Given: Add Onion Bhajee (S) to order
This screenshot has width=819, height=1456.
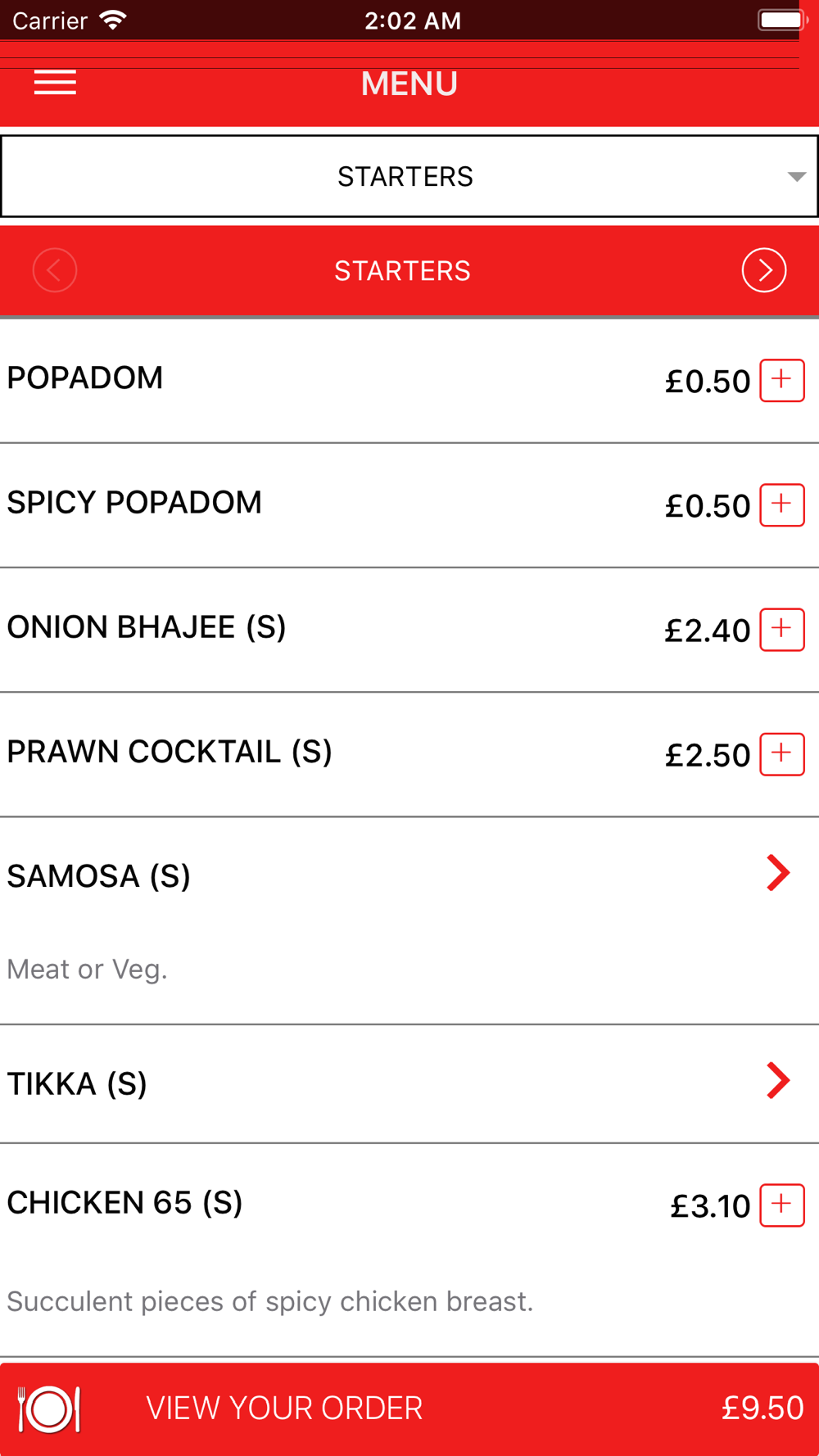Looking at the screenshot, I should point(782,629).
